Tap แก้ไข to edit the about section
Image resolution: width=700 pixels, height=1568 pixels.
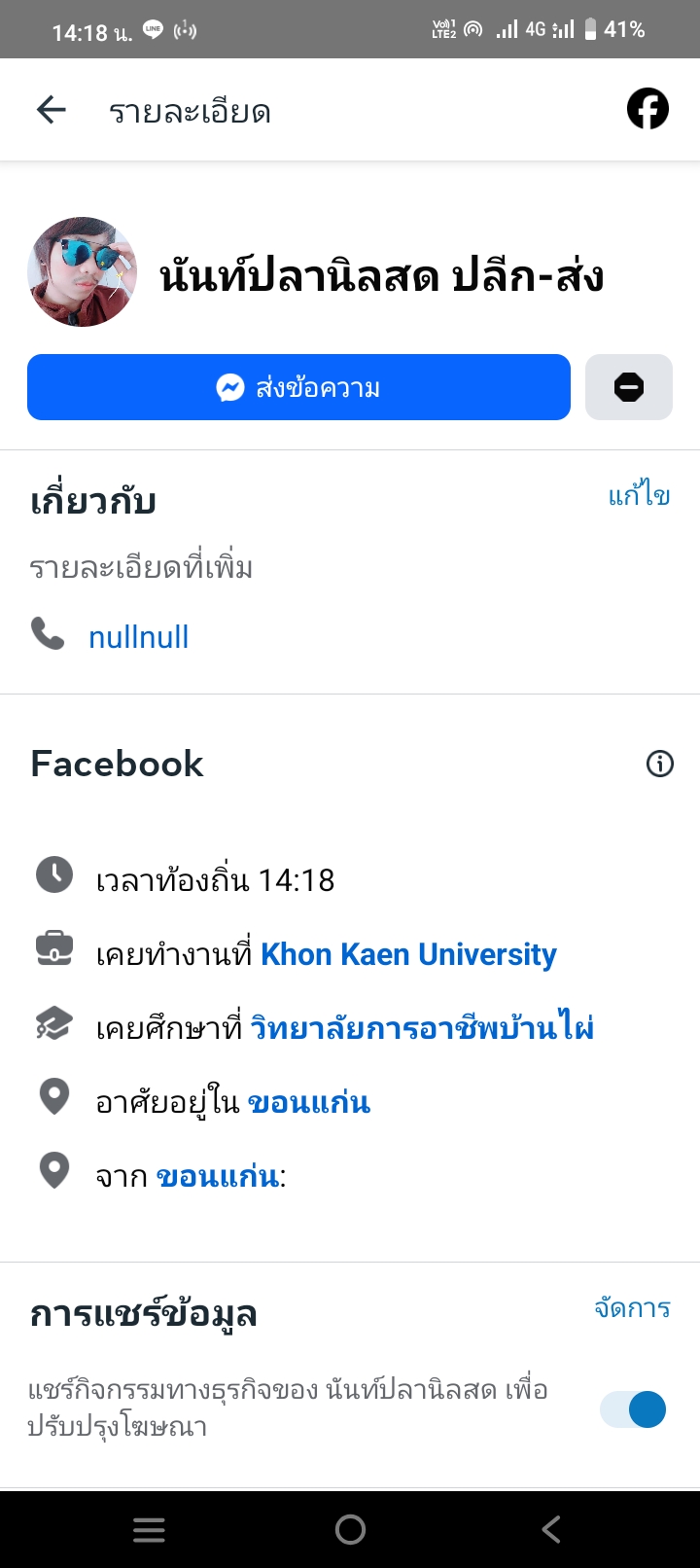tap(639, 496)
